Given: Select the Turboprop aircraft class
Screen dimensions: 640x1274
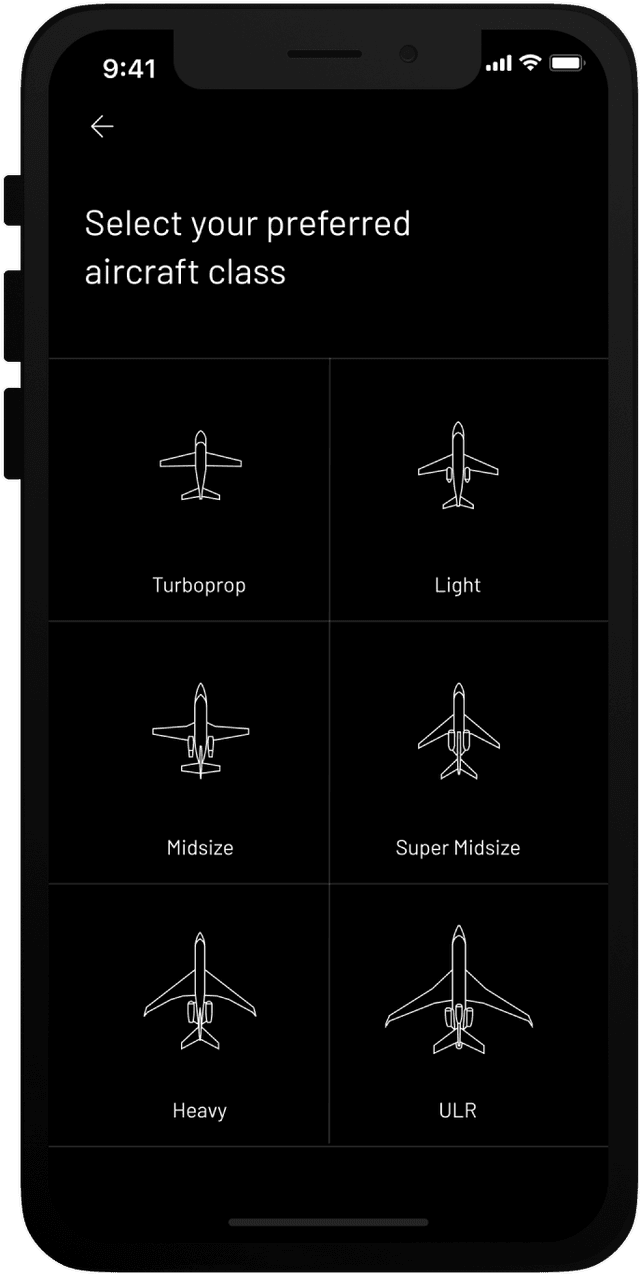Looking at the screenshot, I should click(x=199, y=490).
